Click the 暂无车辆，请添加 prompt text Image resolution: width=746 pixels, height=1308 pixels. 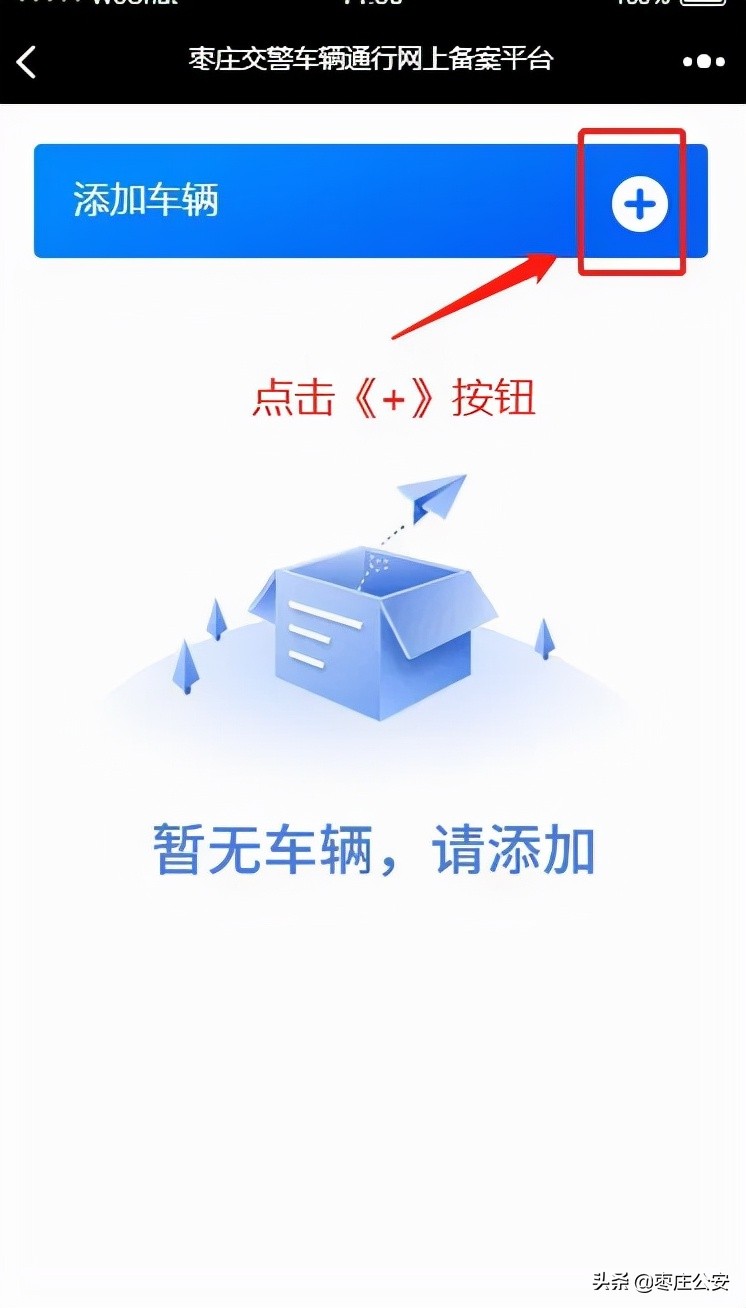pos(375,848)
